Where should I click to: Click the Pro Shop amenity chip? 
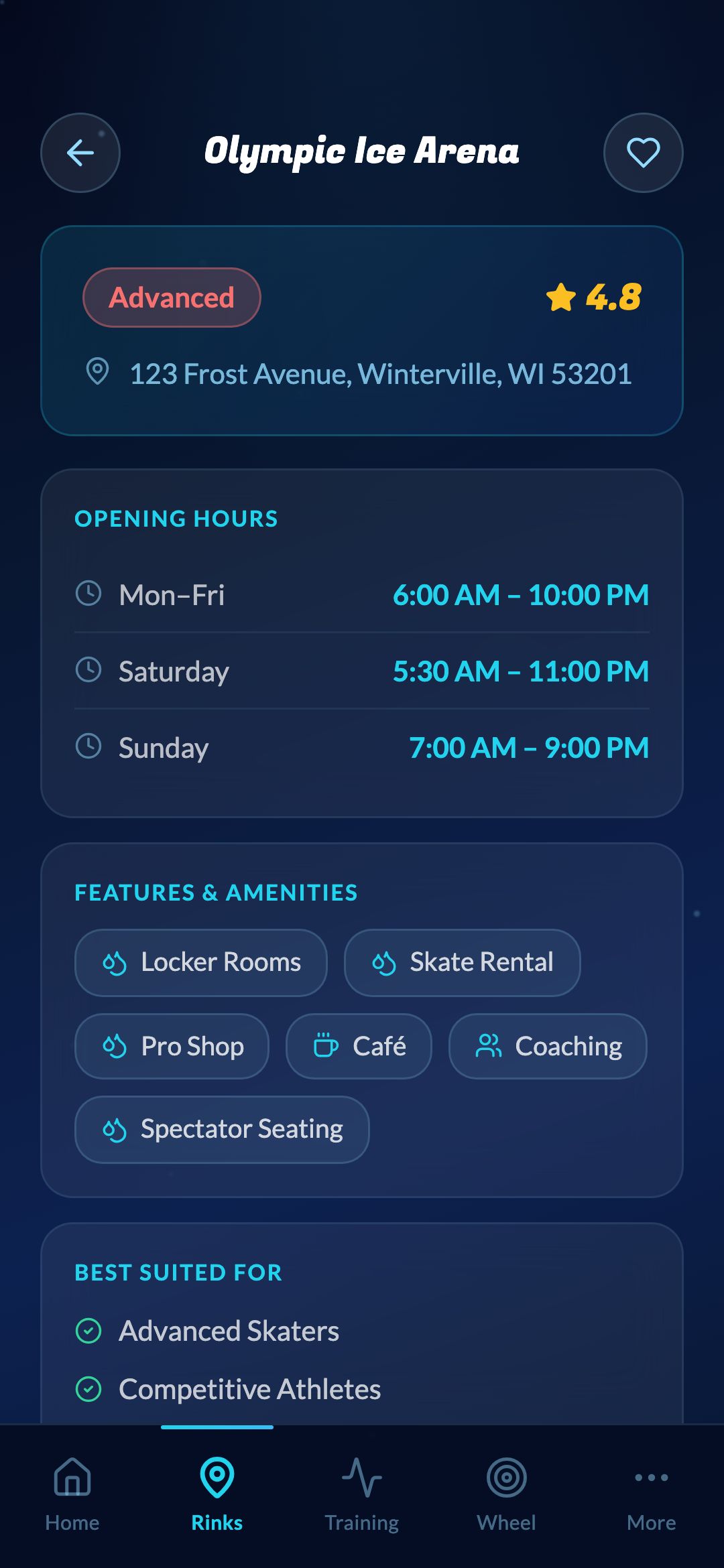(171, 1045)
